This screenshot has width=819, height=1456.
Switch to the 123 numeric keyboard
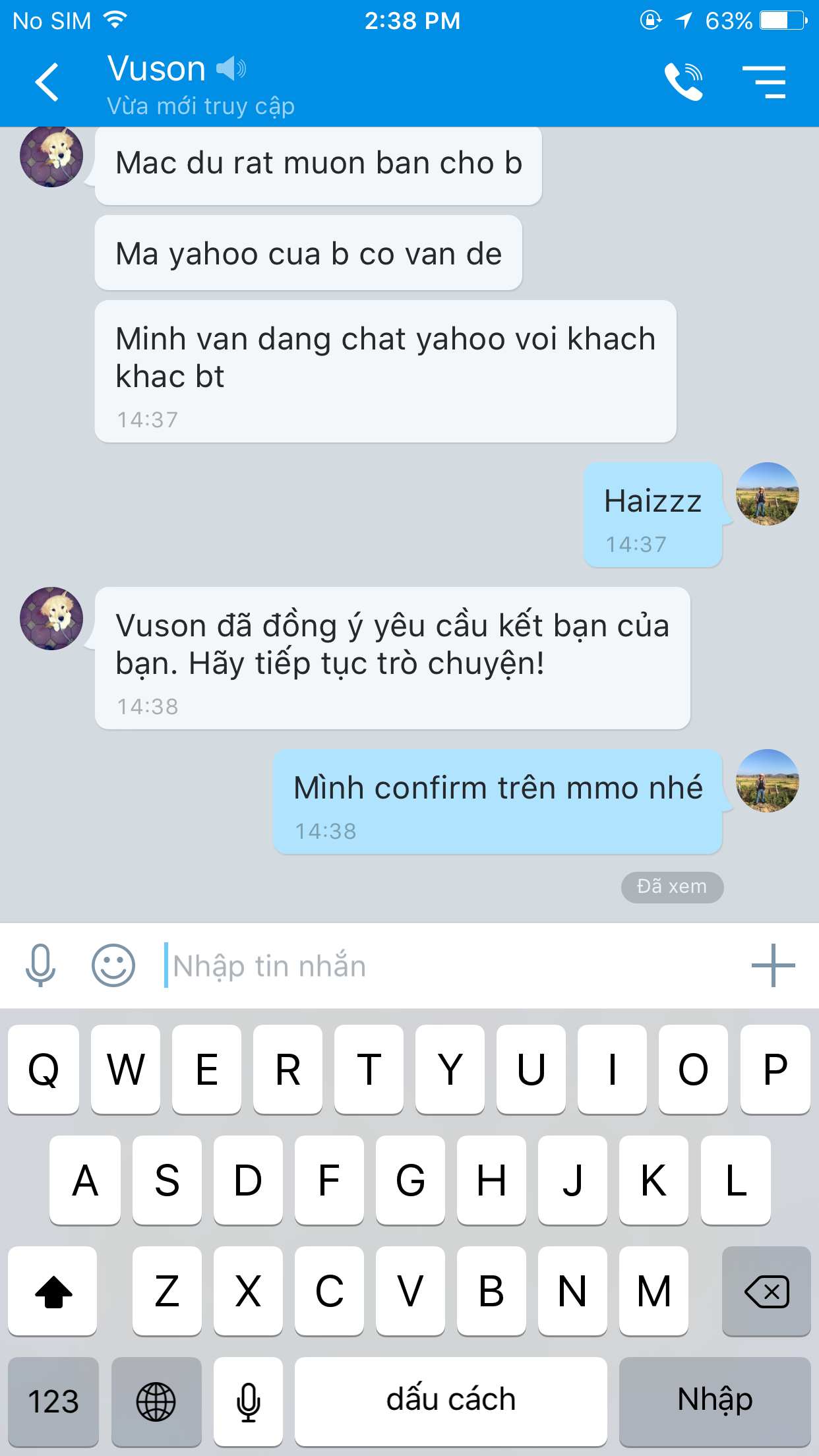(x=53, y=1401)
